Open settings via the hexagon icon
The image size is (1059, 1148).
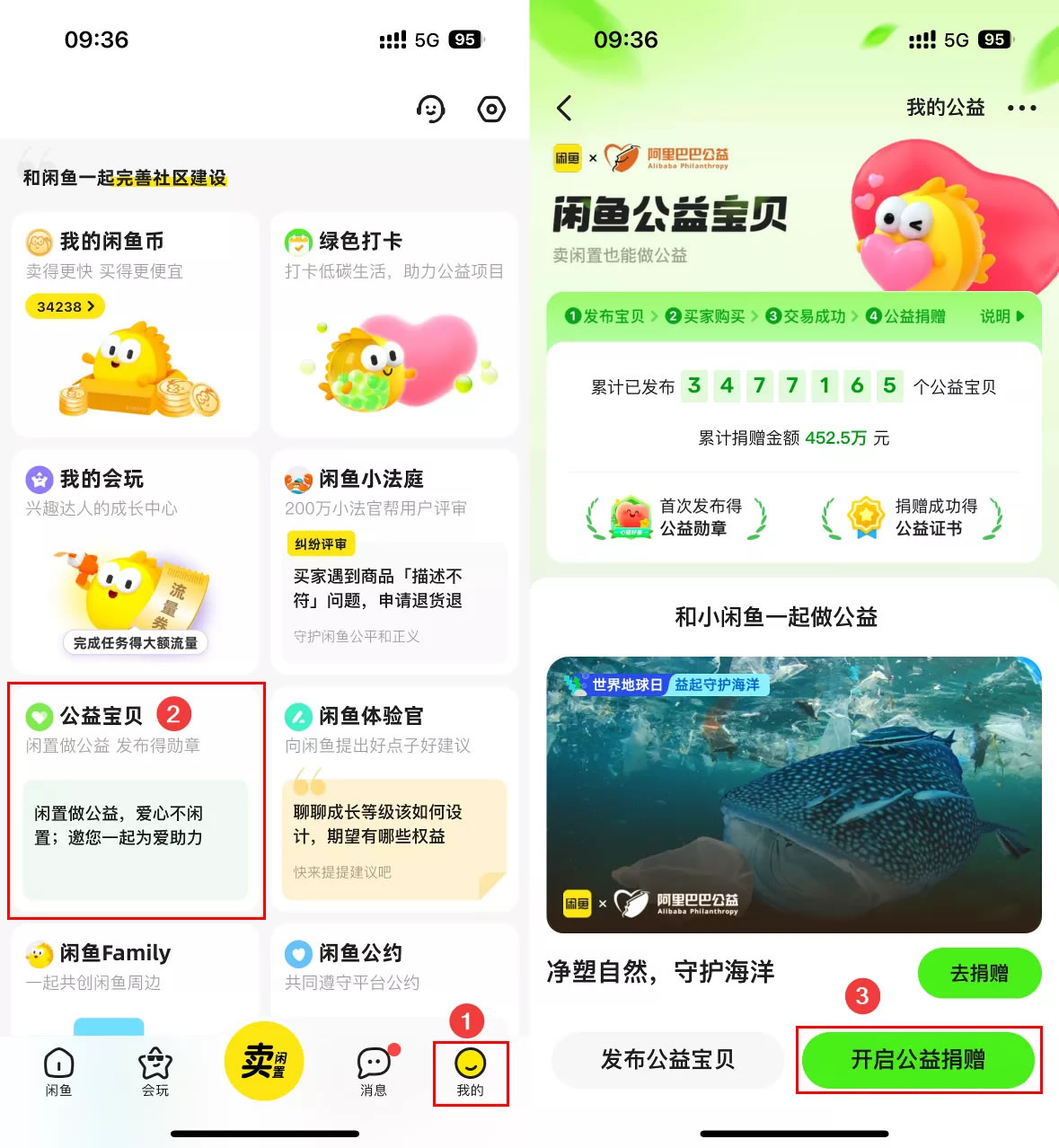pos(491,110)
